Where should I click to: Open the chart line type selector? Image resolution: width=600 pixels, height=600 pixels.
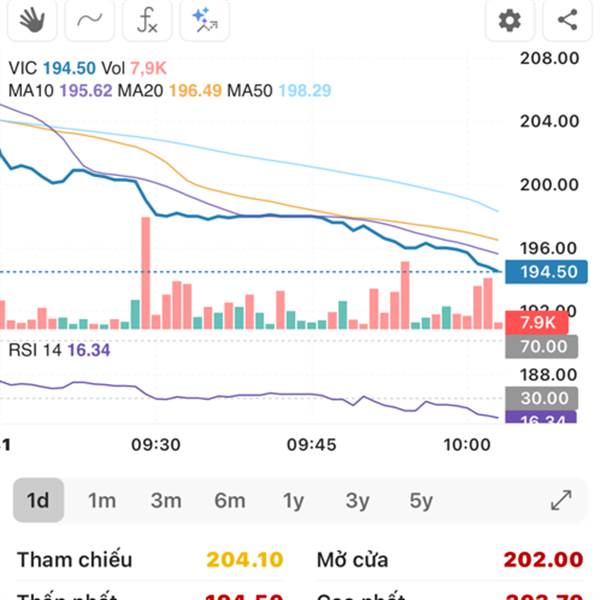pos(89,20)
